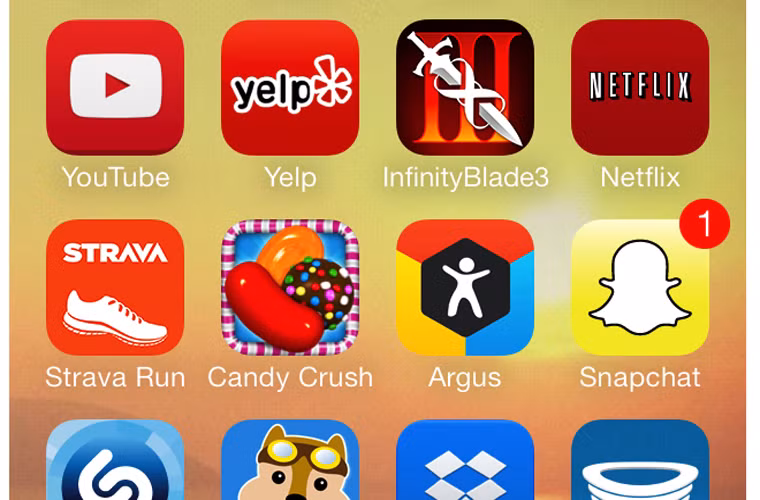Image resolution: width=760 pixels, height=500 pixels.
Task: Launch the Strava Run app
Action: 115,288
